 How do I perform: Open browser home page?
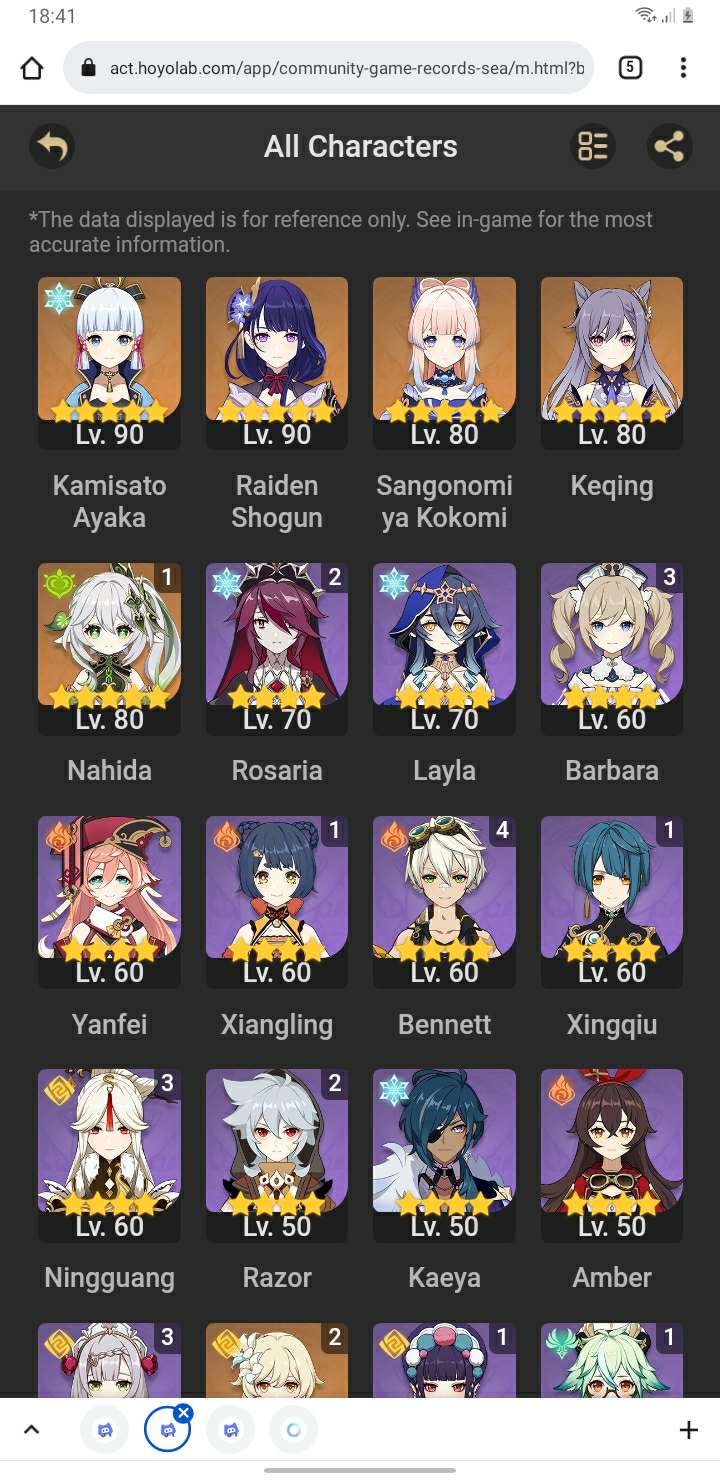pos(32,68)
